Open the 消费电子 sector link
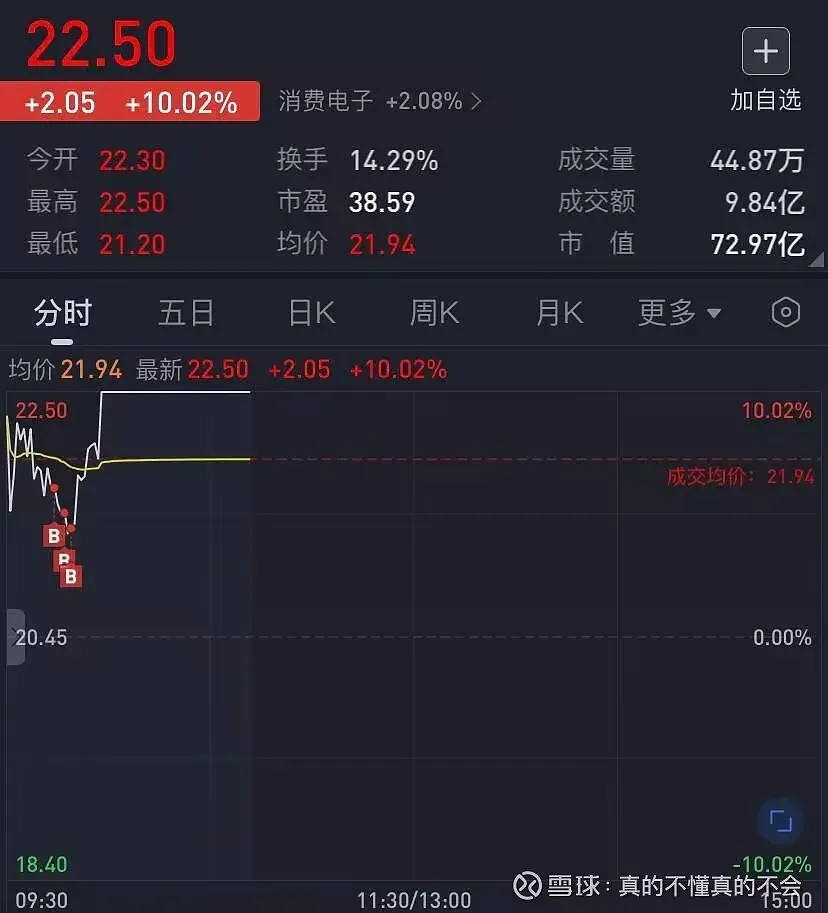Screen dimensions: 828x913 (379, 101)
